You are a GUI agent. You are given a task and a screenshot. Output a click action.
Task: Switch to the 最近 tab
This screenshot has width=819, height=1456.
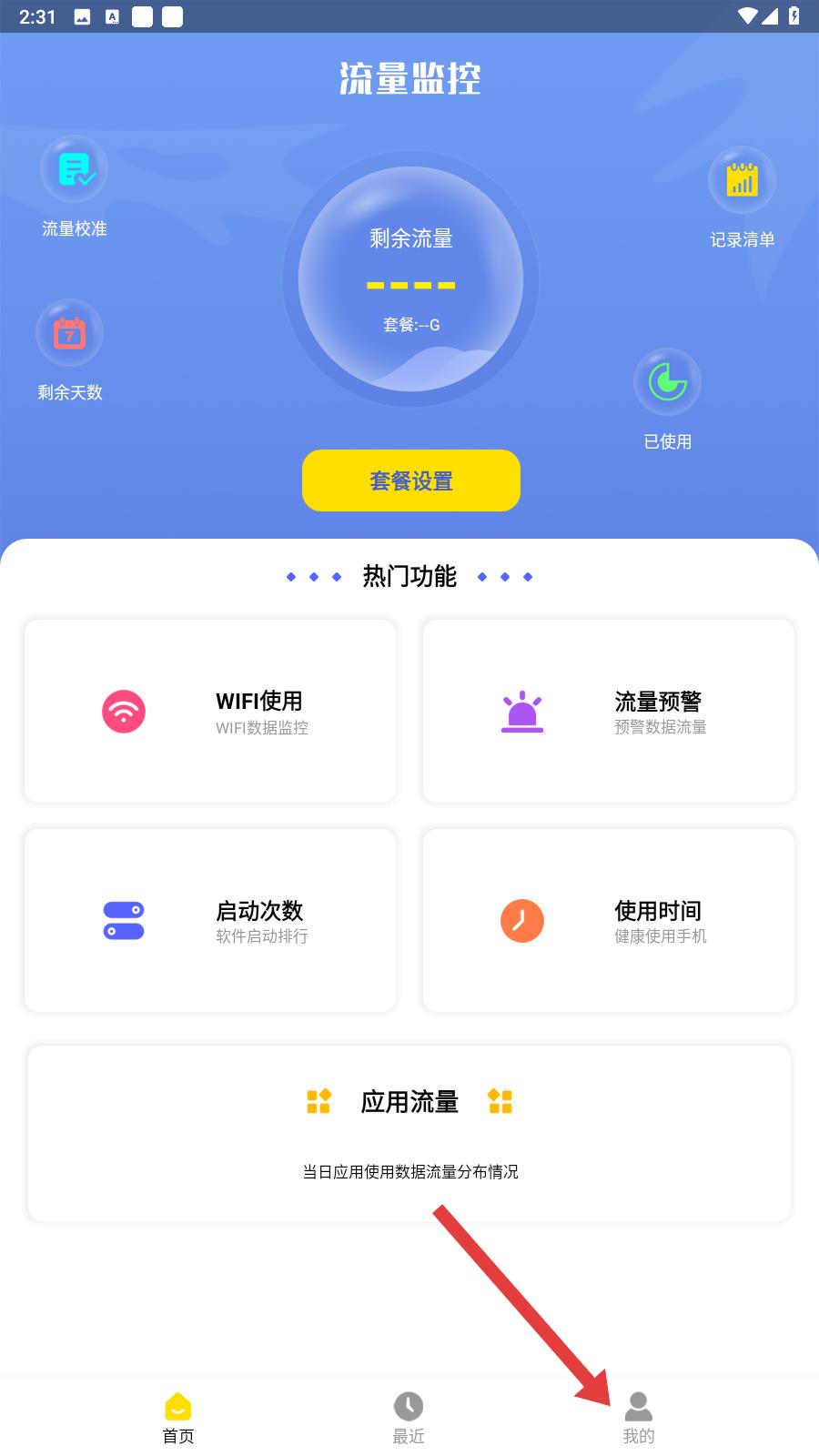[409, 1418]
